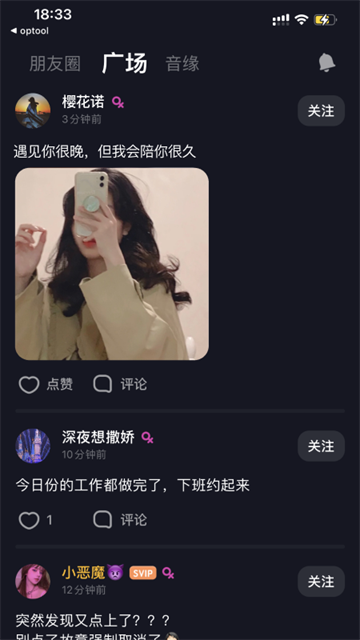Like 樱花诺's post
Screen dimensions: 360x640
tap(46, 384)
